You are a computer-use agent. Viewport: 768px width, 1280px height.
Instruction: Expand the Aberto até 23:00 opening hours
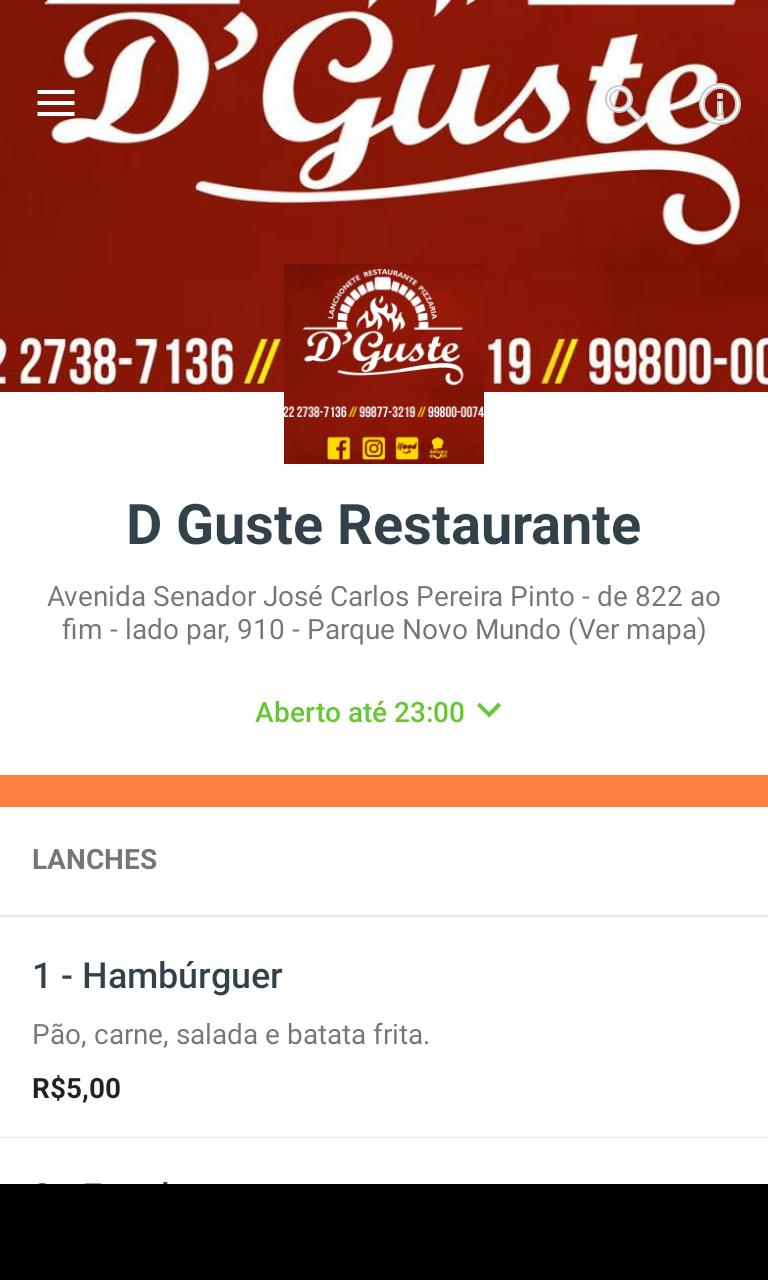[x=378, y=712]
